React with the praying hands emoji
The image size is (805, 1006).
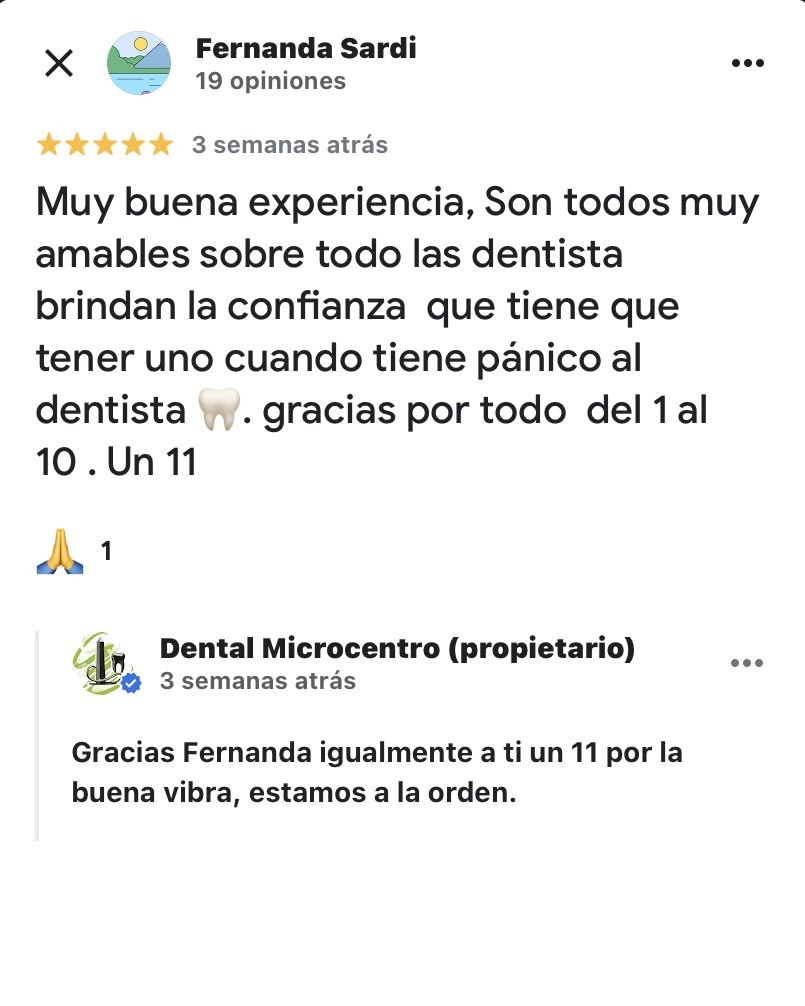59,551
